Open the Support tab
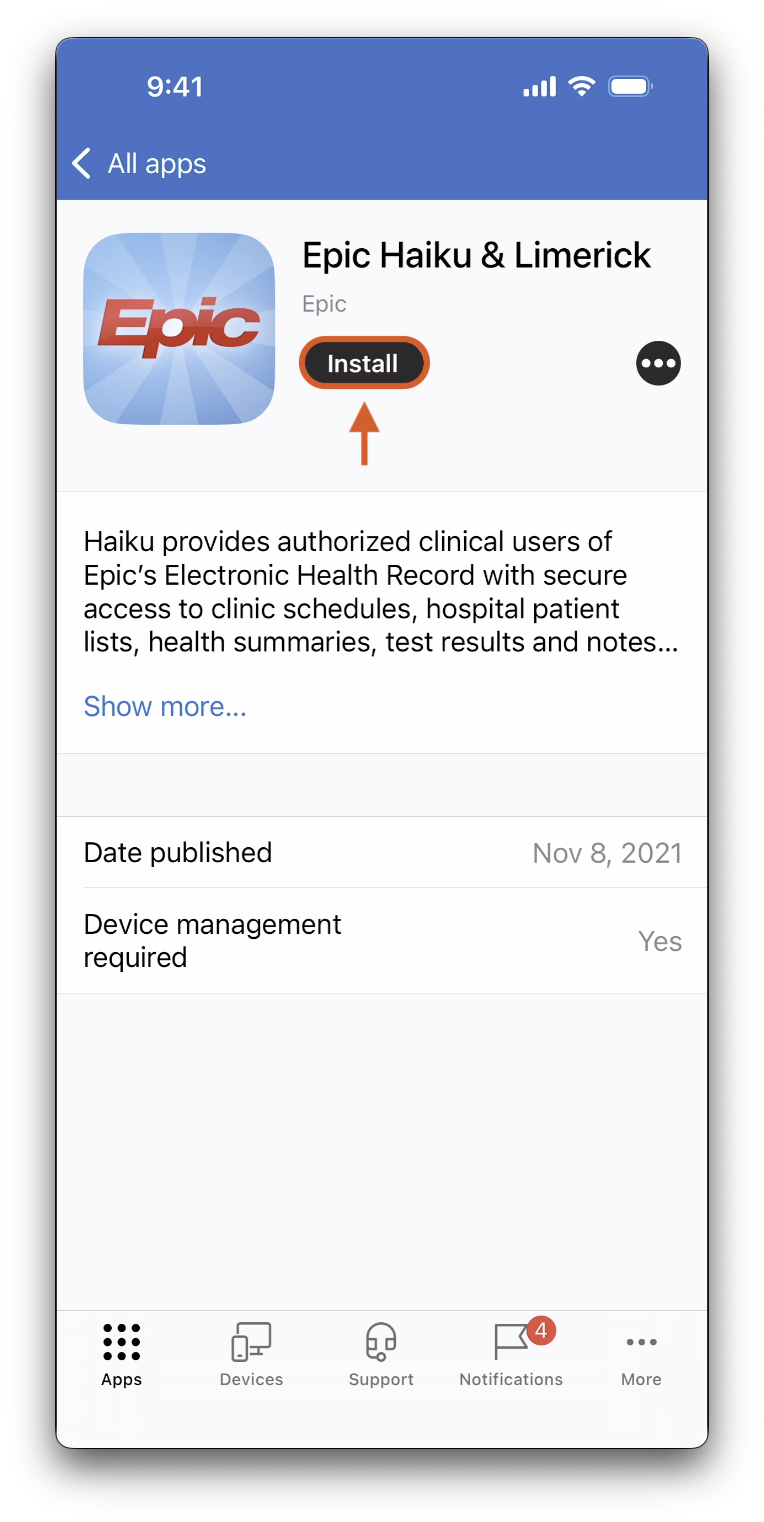The image size is (764, 1522). click(381, 1355)
